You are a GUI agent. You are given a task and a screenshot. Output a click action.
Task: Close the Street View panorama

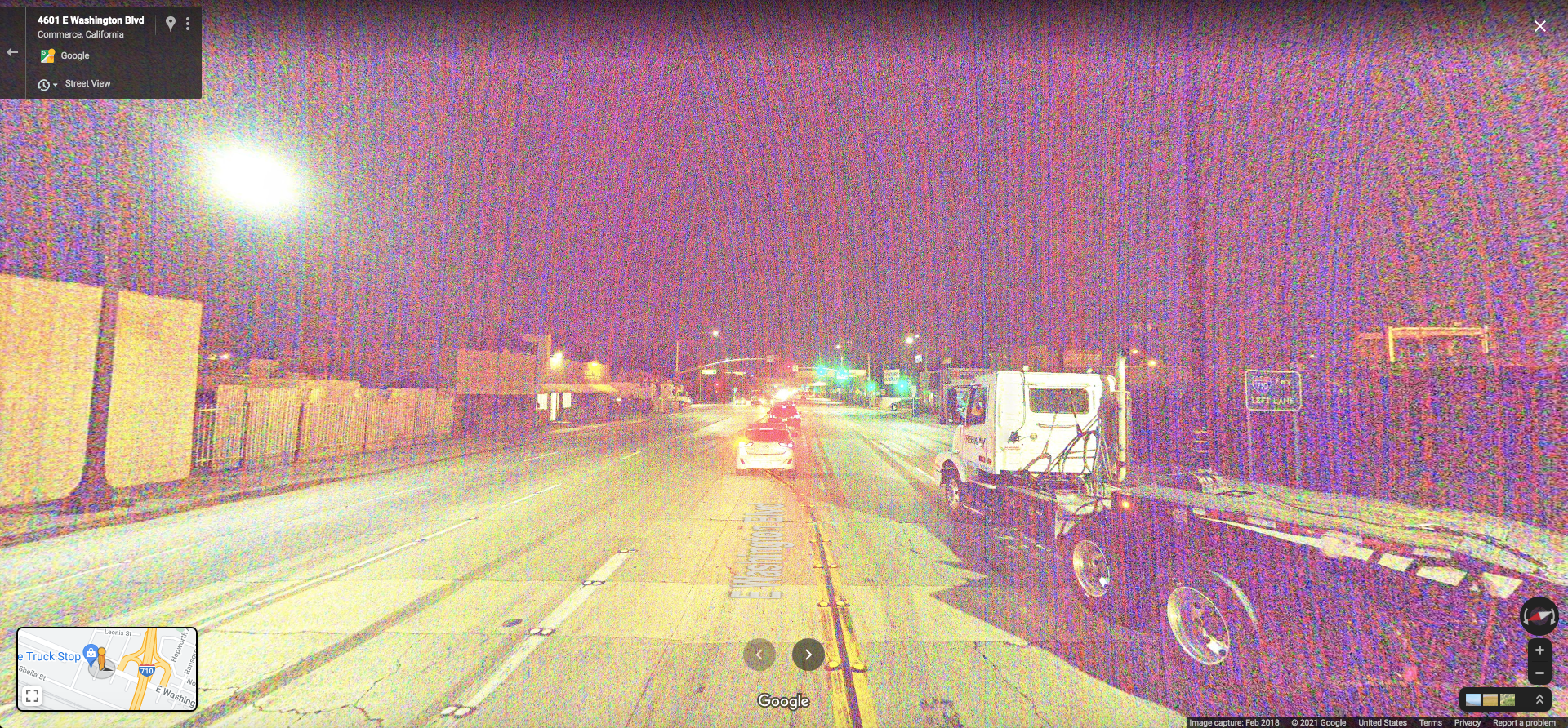pos(1539,26)
